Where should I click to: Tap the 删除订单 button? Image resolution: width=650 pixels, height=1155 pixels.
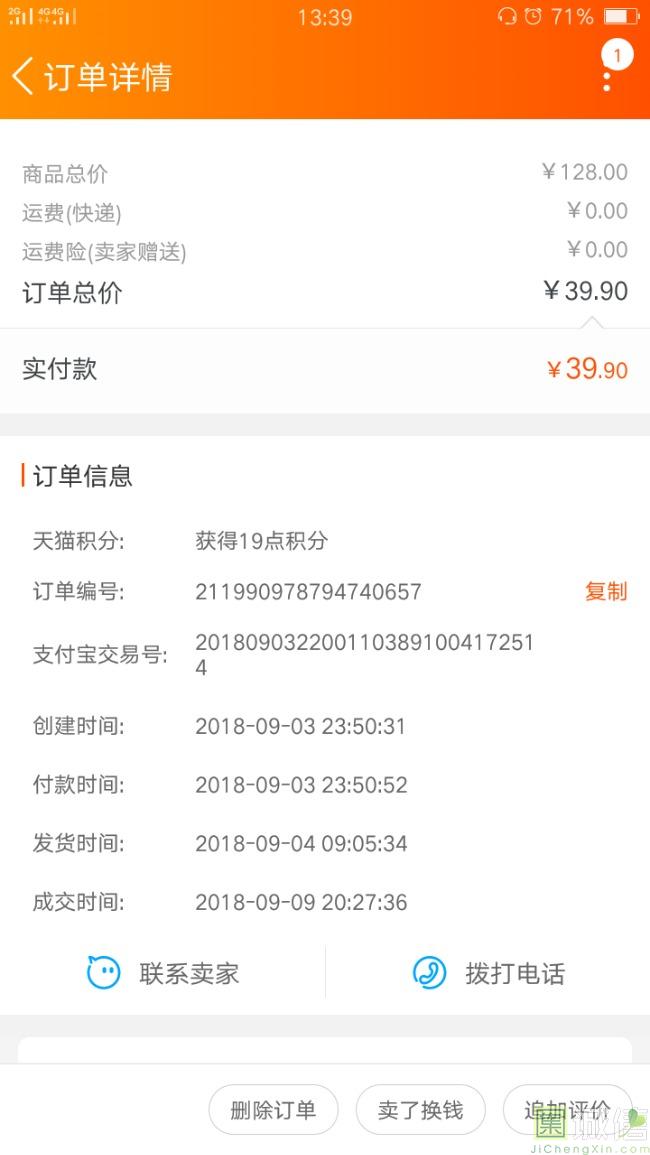[273, 1110]
